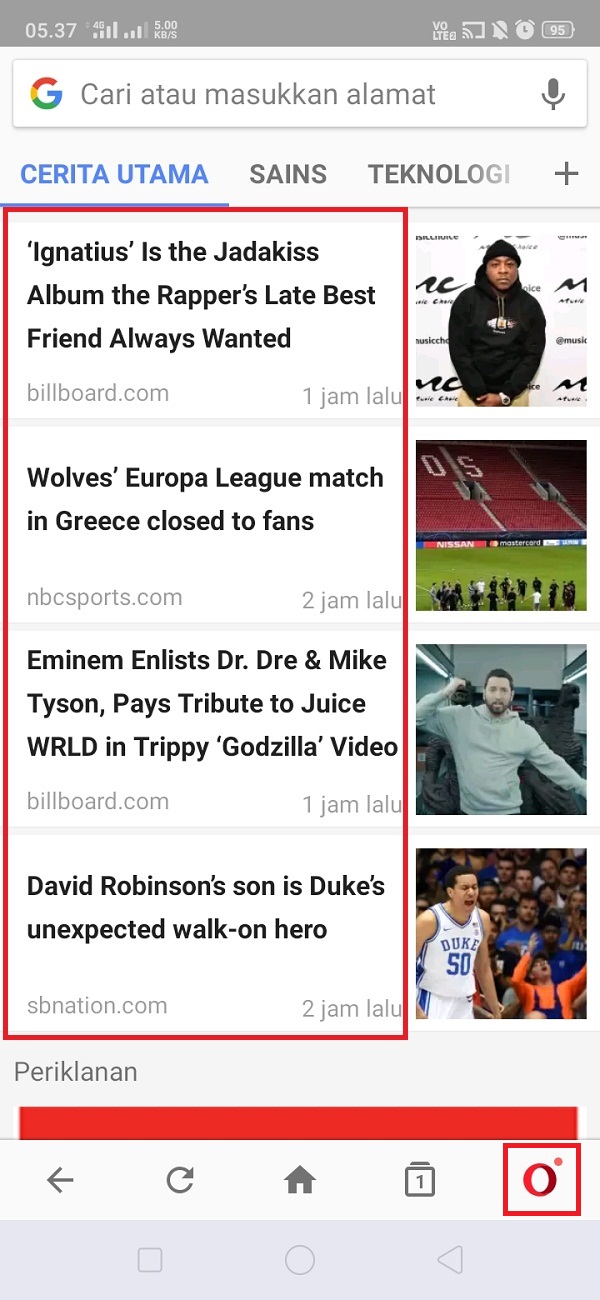The height and width of the screenshot is (1300, 600).
Task: Open the Eminem 'Godzilla' video article
Action: pos(212,703)
